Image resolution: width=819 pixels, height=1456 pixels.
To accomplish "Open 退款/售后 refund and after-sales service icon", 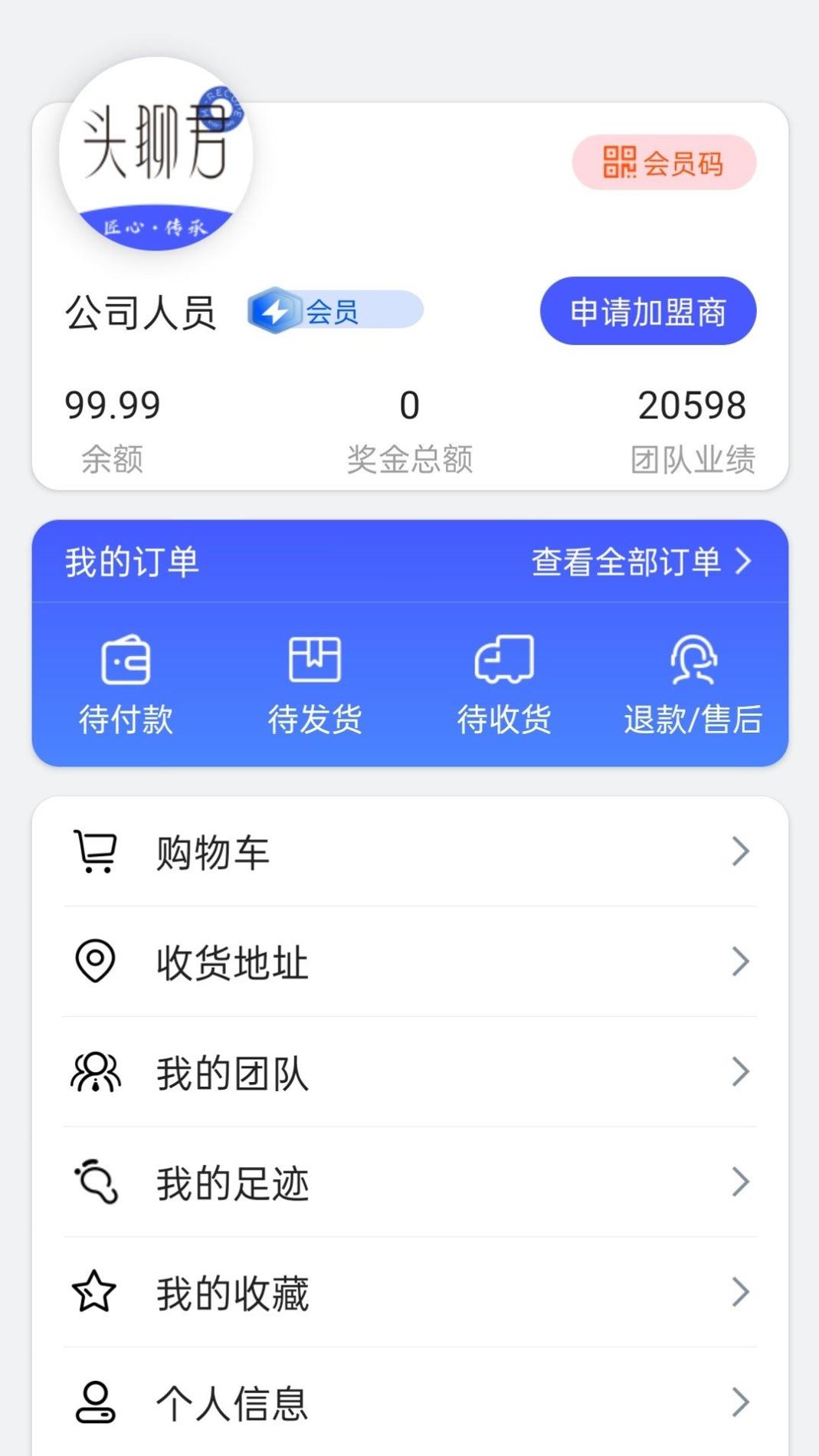I will coord(694,661).
